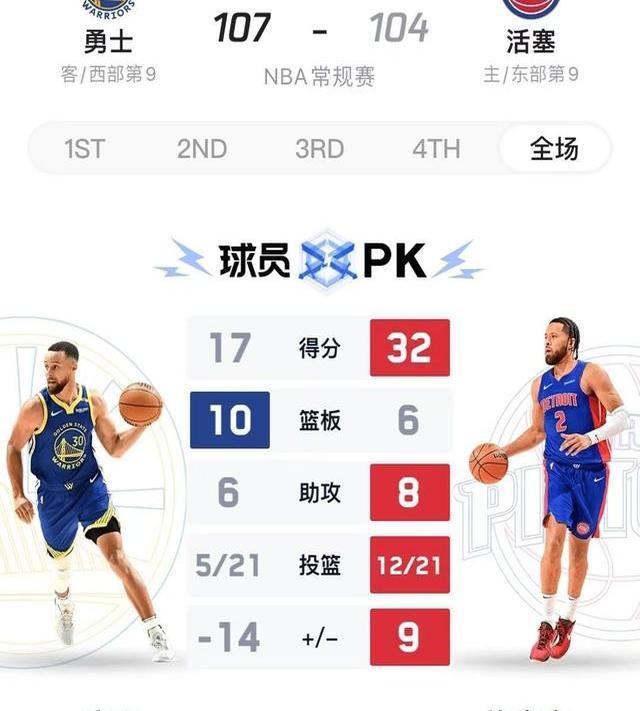
Task: Show stats for the 3RD quarter
Action: pos(319,149)
